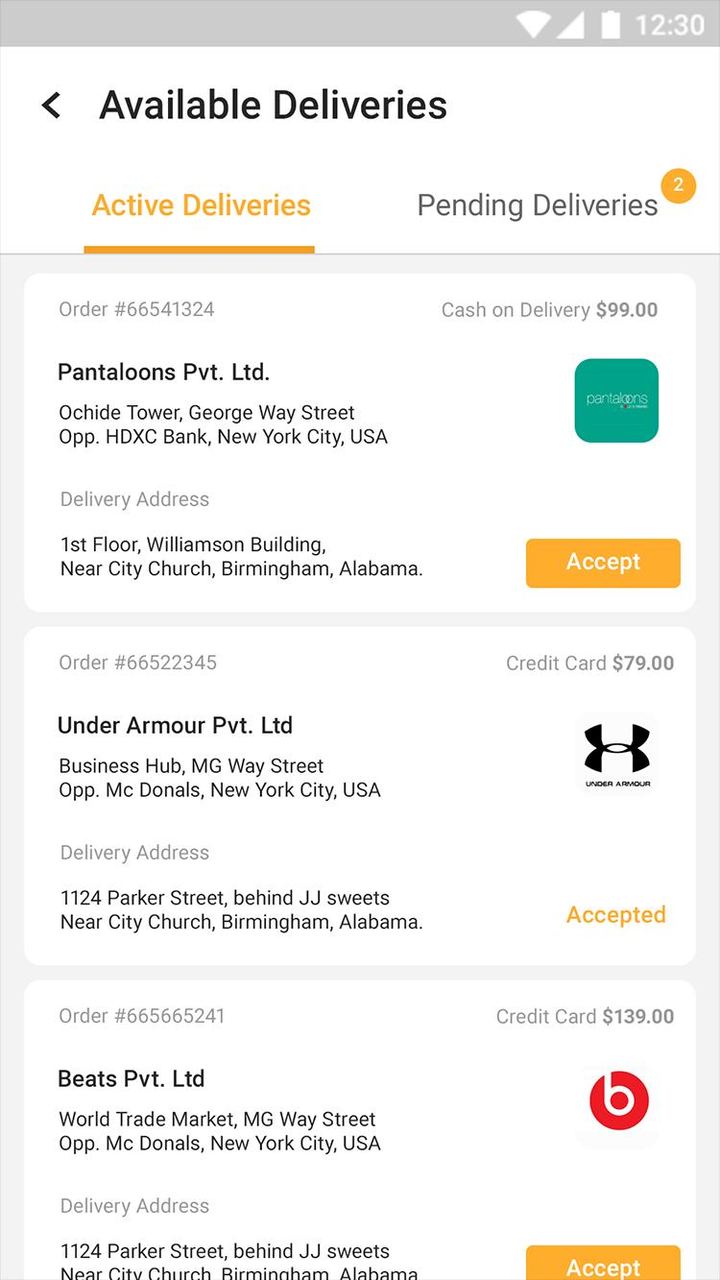Open order #665665241 details

(x=141, y=1016)
